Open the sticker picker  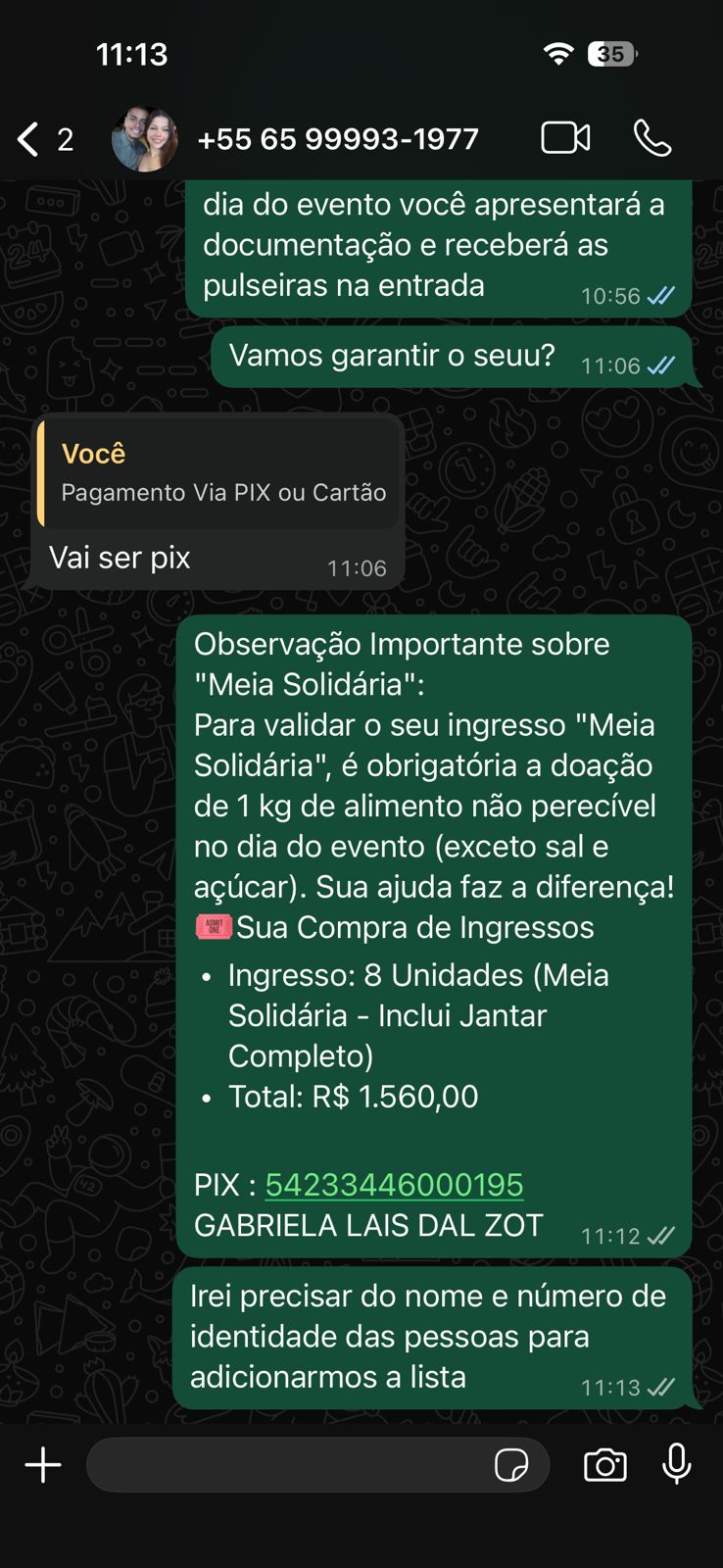click(x=511, y=1465)
